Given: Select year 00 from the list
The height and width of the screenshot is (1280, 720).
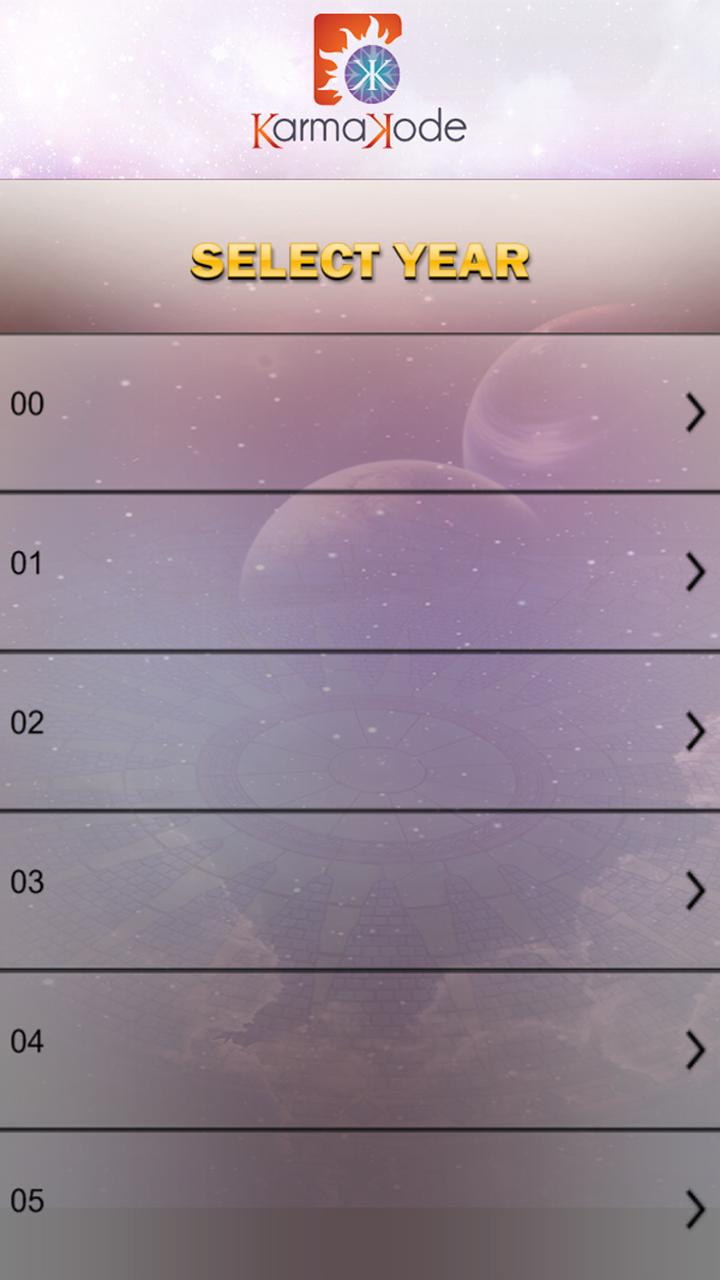Looking at the screenshot, I should click(x=360, y=411).
